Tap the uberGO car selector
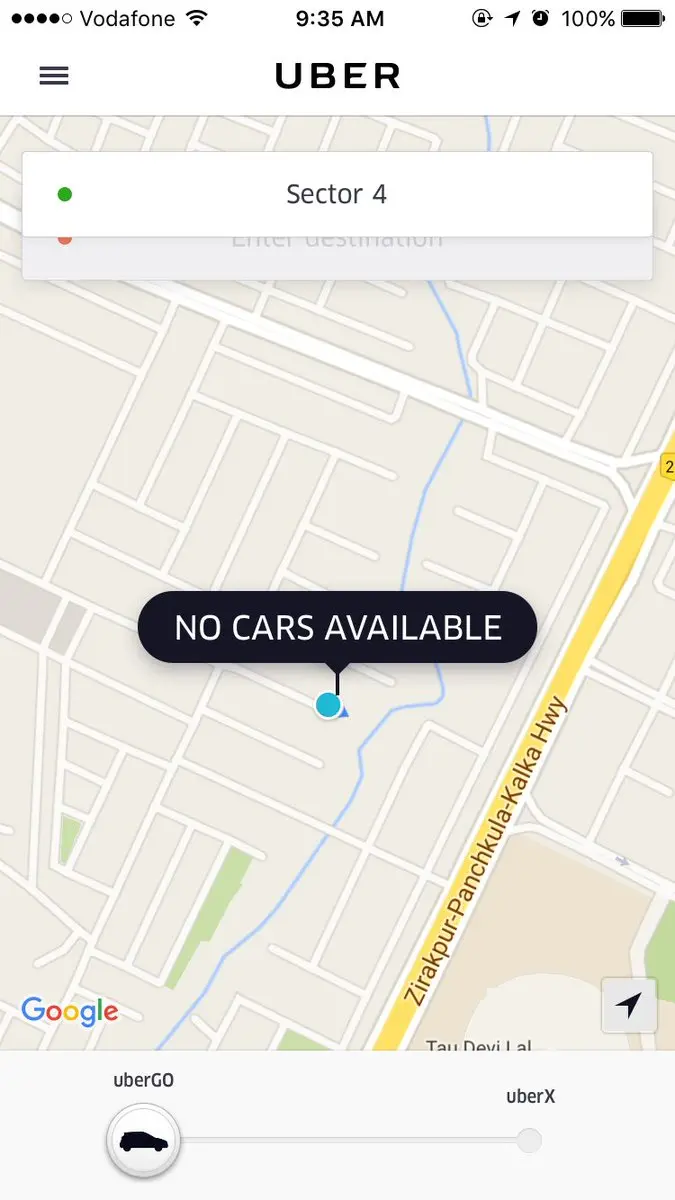675x1200 pixels. [x=144, y=1140]
